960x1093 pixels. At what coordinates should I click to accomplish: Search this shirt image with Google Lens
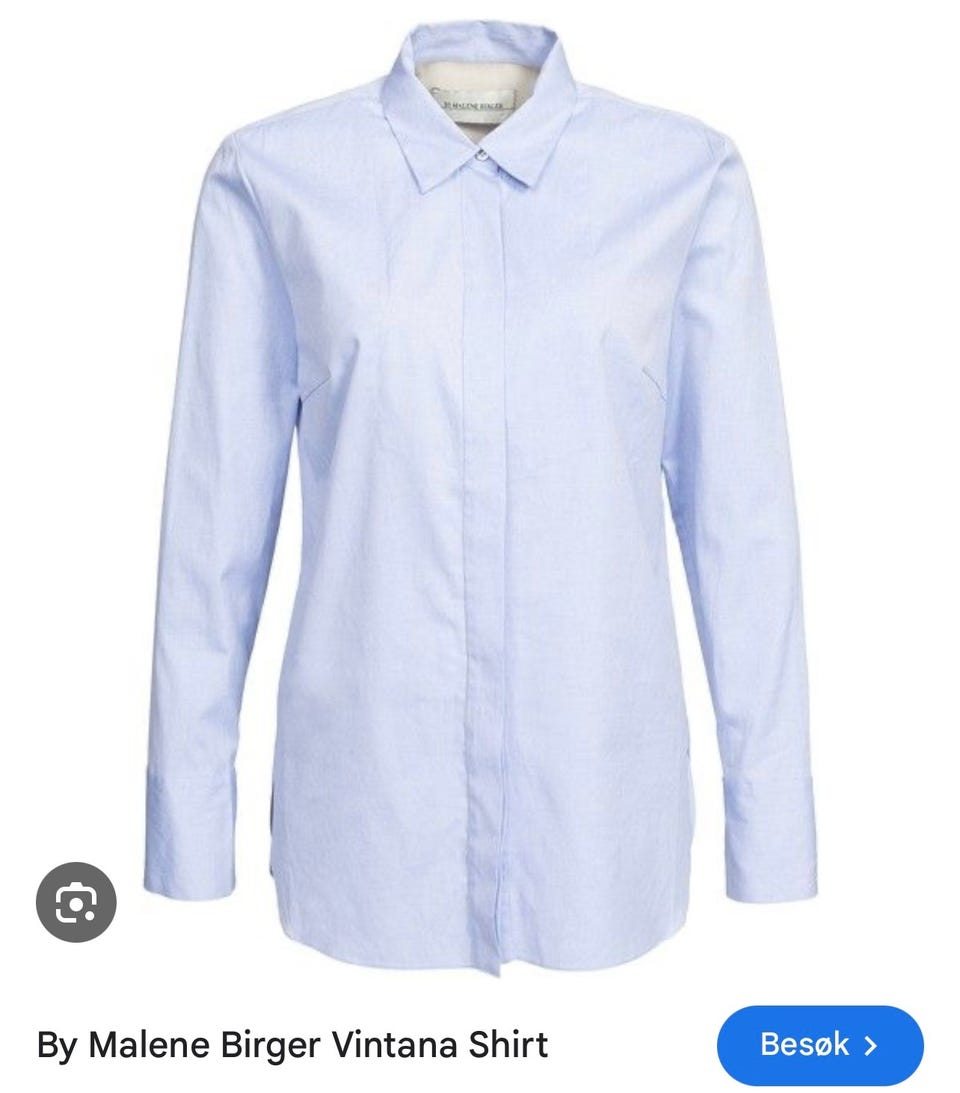click(x=76, y=902)
